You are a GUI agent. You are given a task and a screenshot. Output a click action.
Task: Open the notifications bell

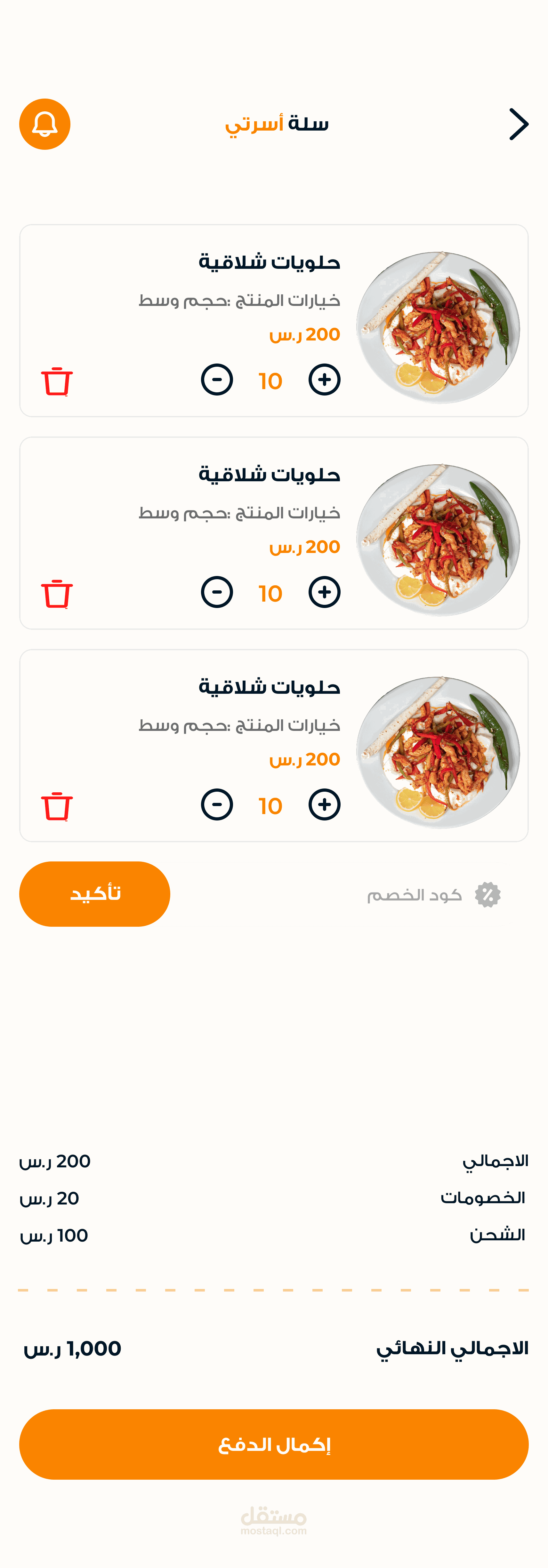pyautogui.click(x=44, y=124)
